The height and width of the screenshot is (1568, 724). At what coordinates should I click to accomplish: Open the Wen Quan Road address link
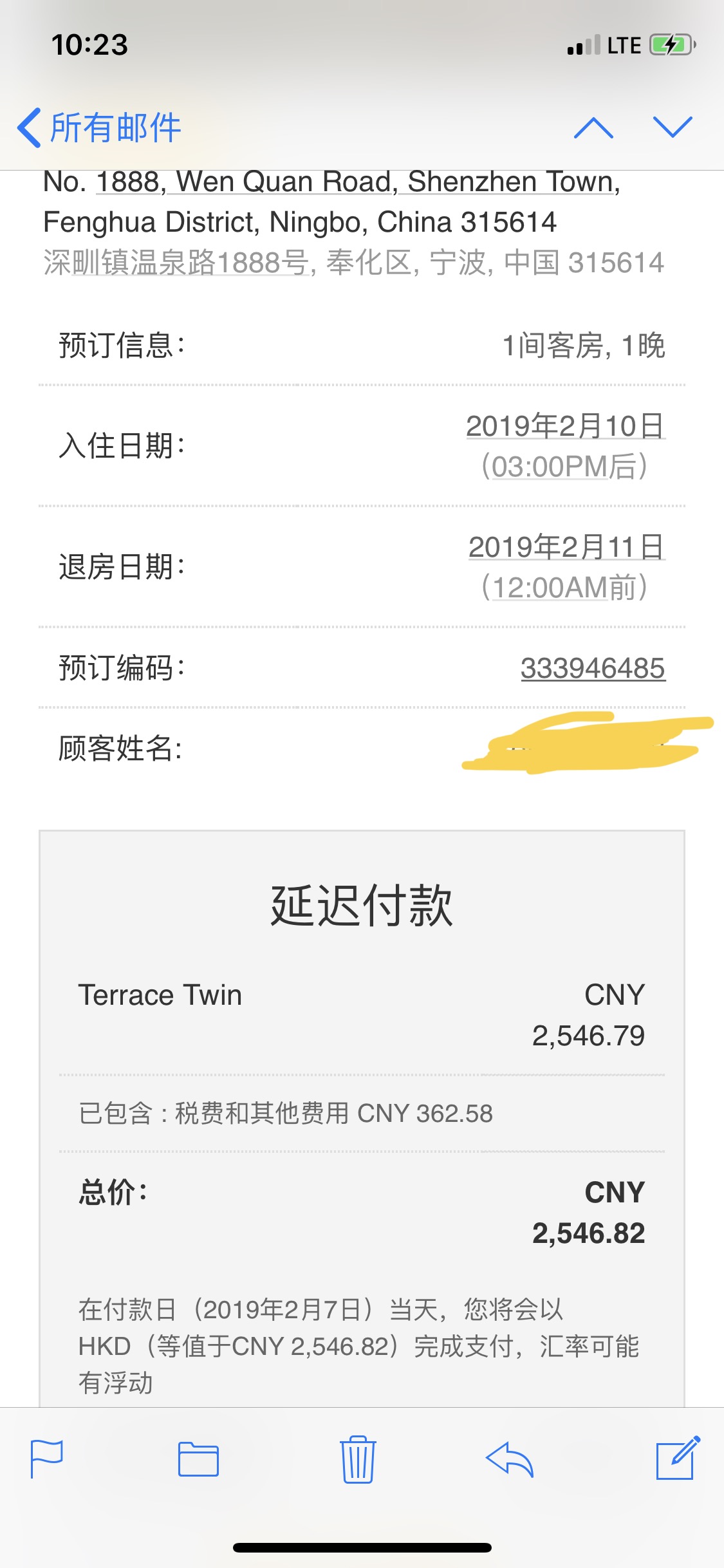[x=357, y=182]
